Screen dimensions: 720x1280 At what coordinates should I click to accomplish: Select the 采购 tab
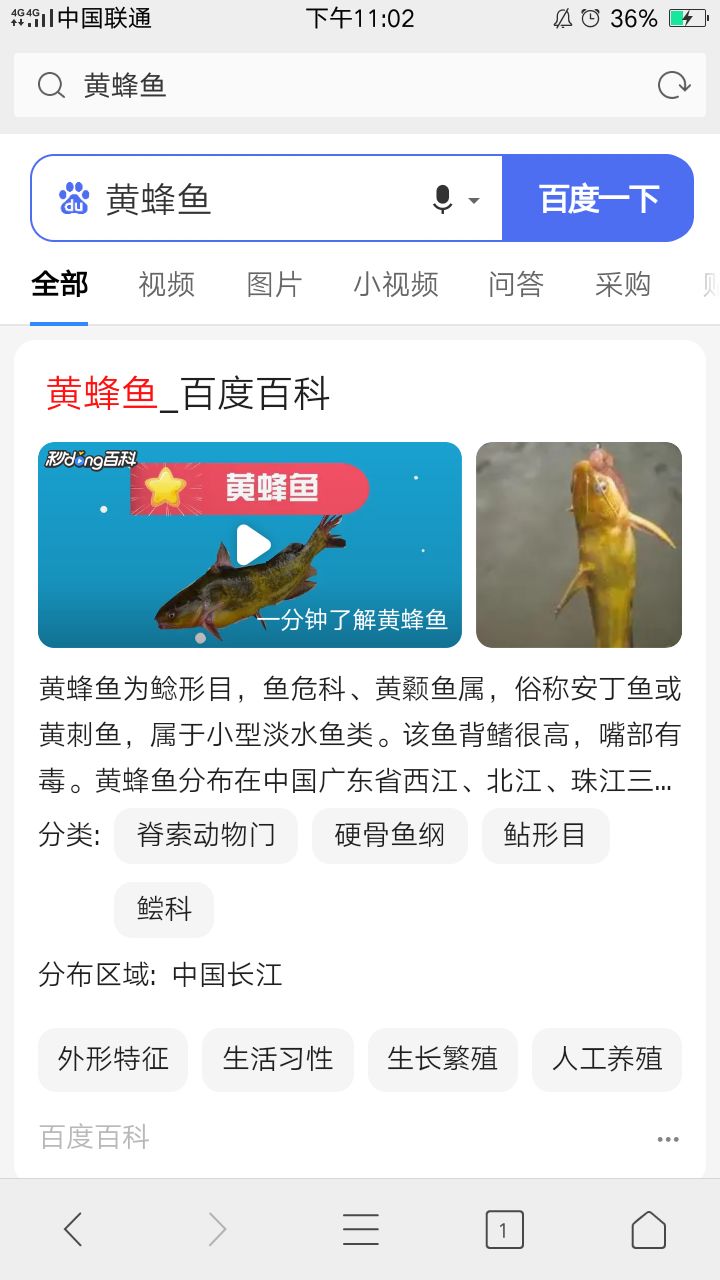coord(623,285)
